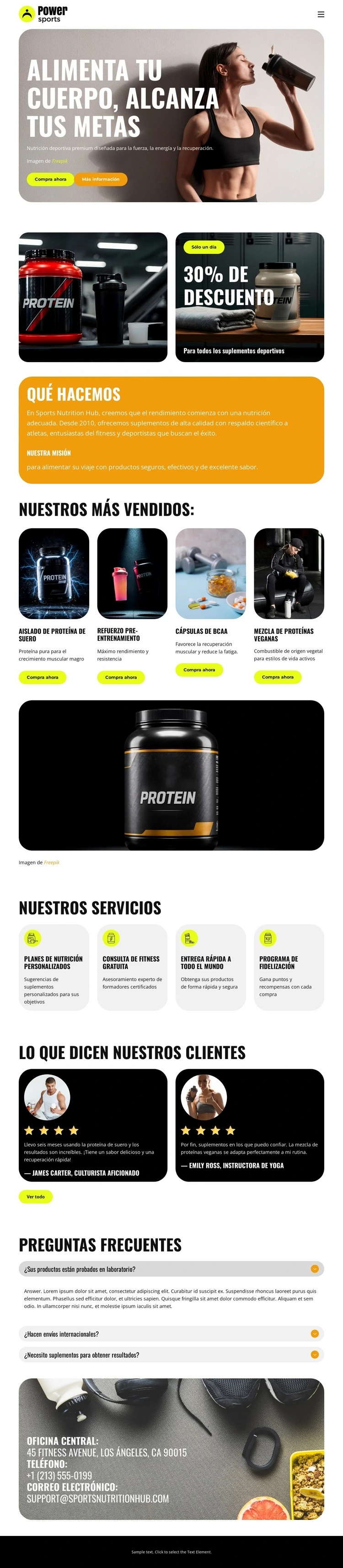Screen dimensions: 343x1568
Task: Collapse the laboratory testing question
Action: tap(314, 1269)
